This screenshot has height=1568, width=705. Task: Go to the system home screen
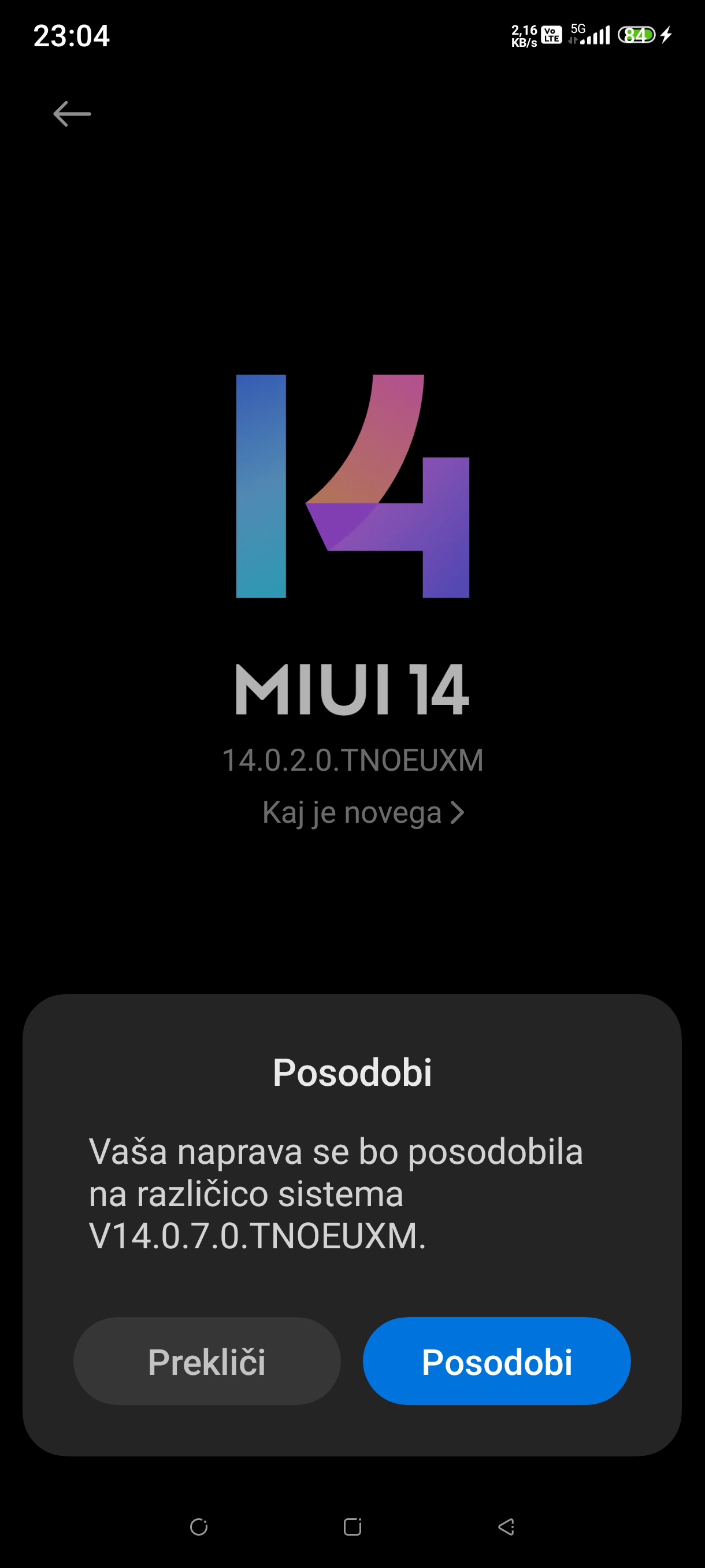(199, 1526)
